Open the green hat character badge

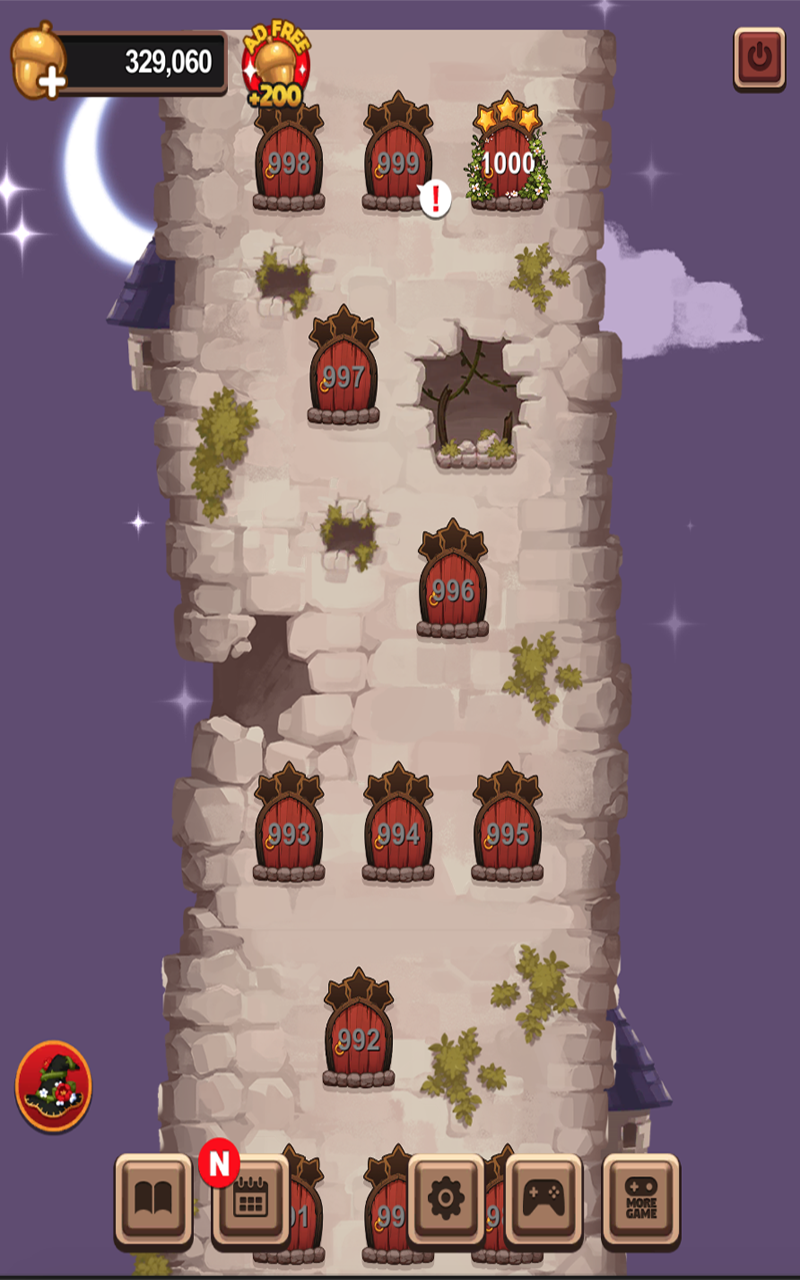coord(52,1085)
